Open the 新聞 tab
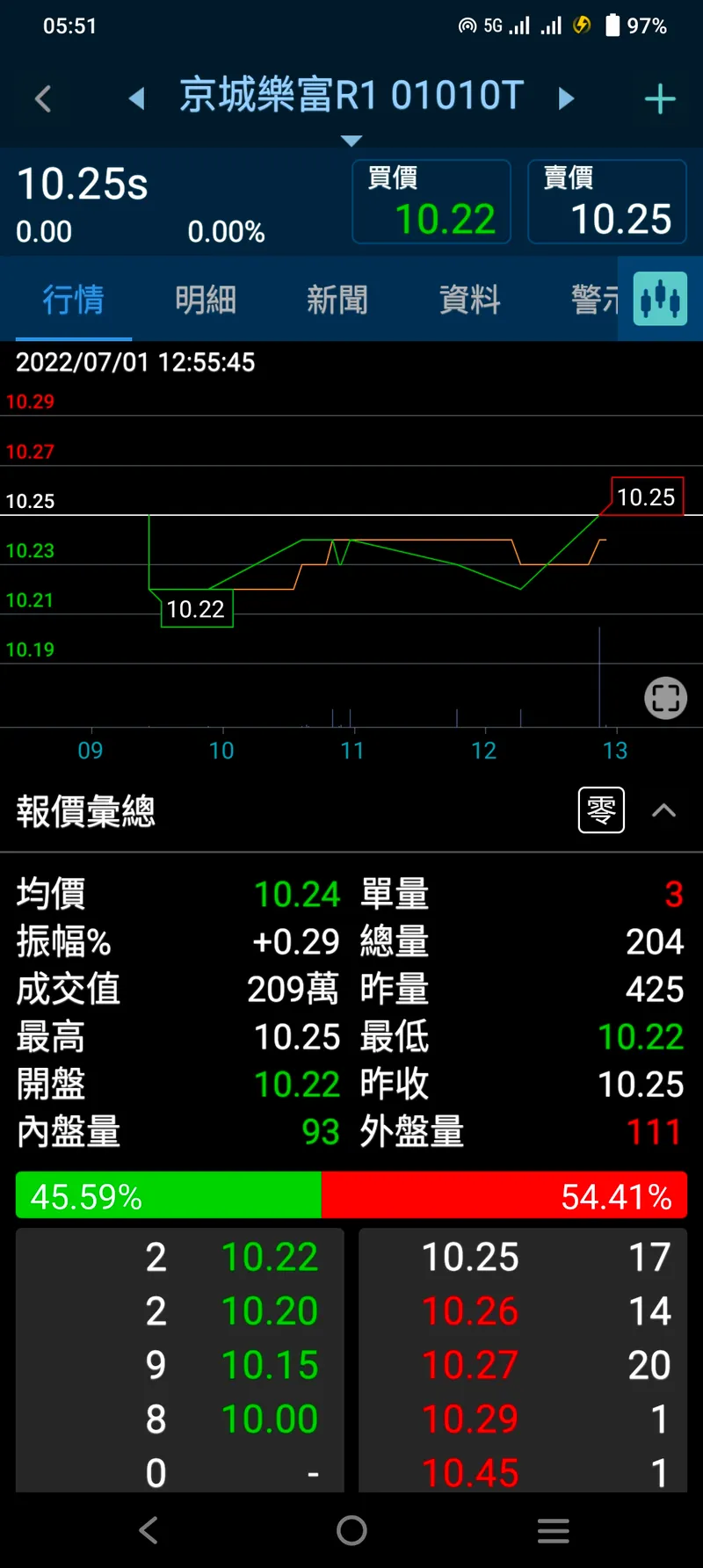703x1568 pixels. [337, 300]
